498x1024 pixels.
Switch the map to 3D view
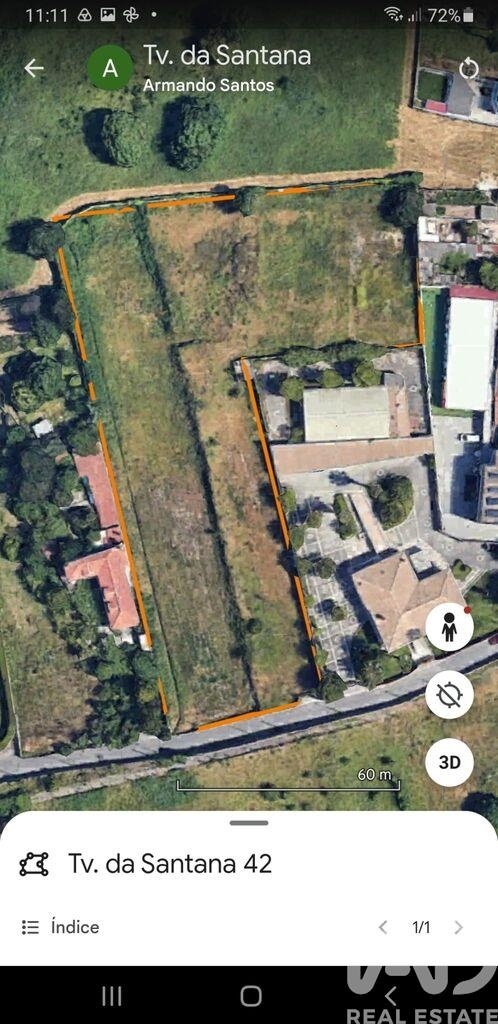449,762
